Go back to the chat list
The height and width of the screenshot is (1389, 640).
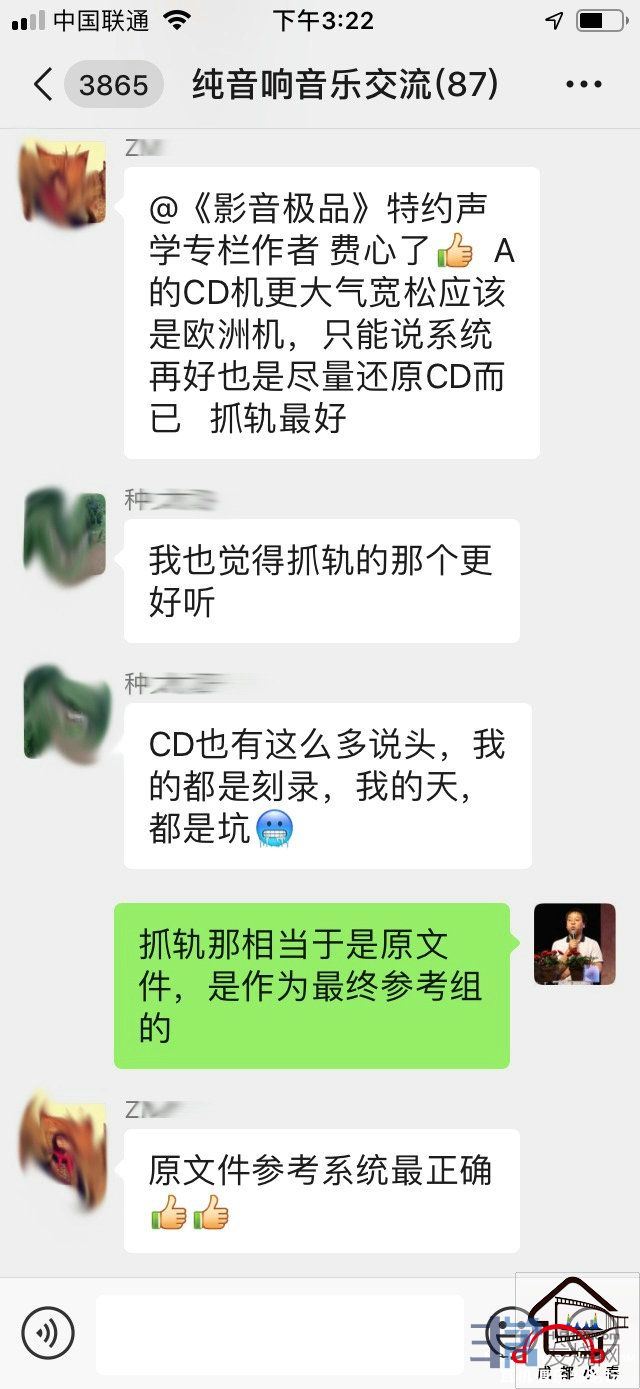coord(43,84)
